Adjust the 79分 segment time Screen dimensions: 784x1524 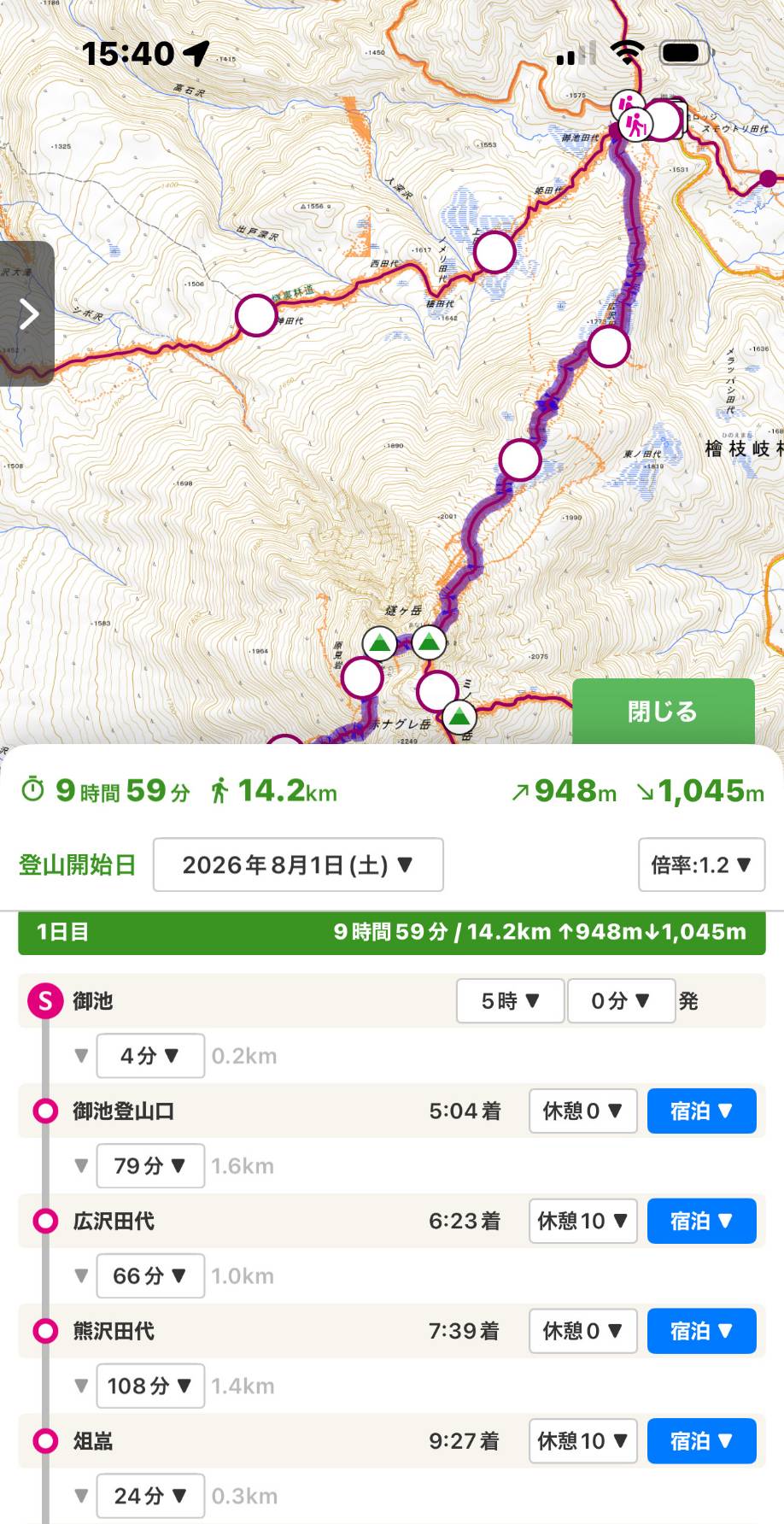(149, 1166)
